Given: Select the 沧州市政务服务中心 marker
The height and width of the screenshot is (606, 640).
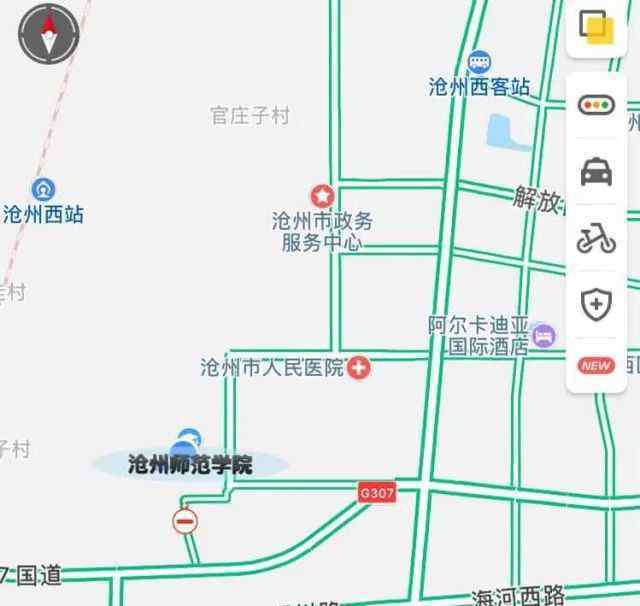Looking at the screenshot, I should point(322,194).
